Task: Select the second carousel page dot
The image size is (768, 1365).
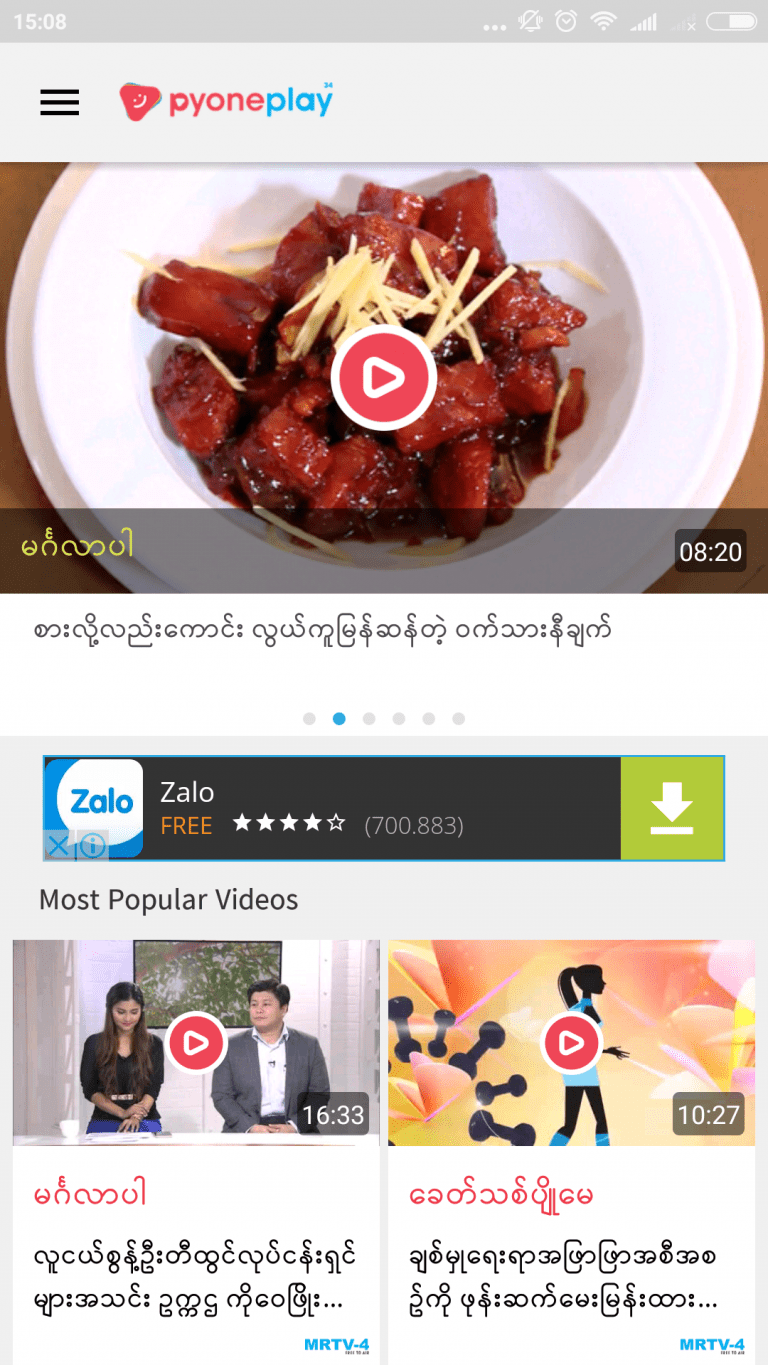Action: tap(339, 718)
